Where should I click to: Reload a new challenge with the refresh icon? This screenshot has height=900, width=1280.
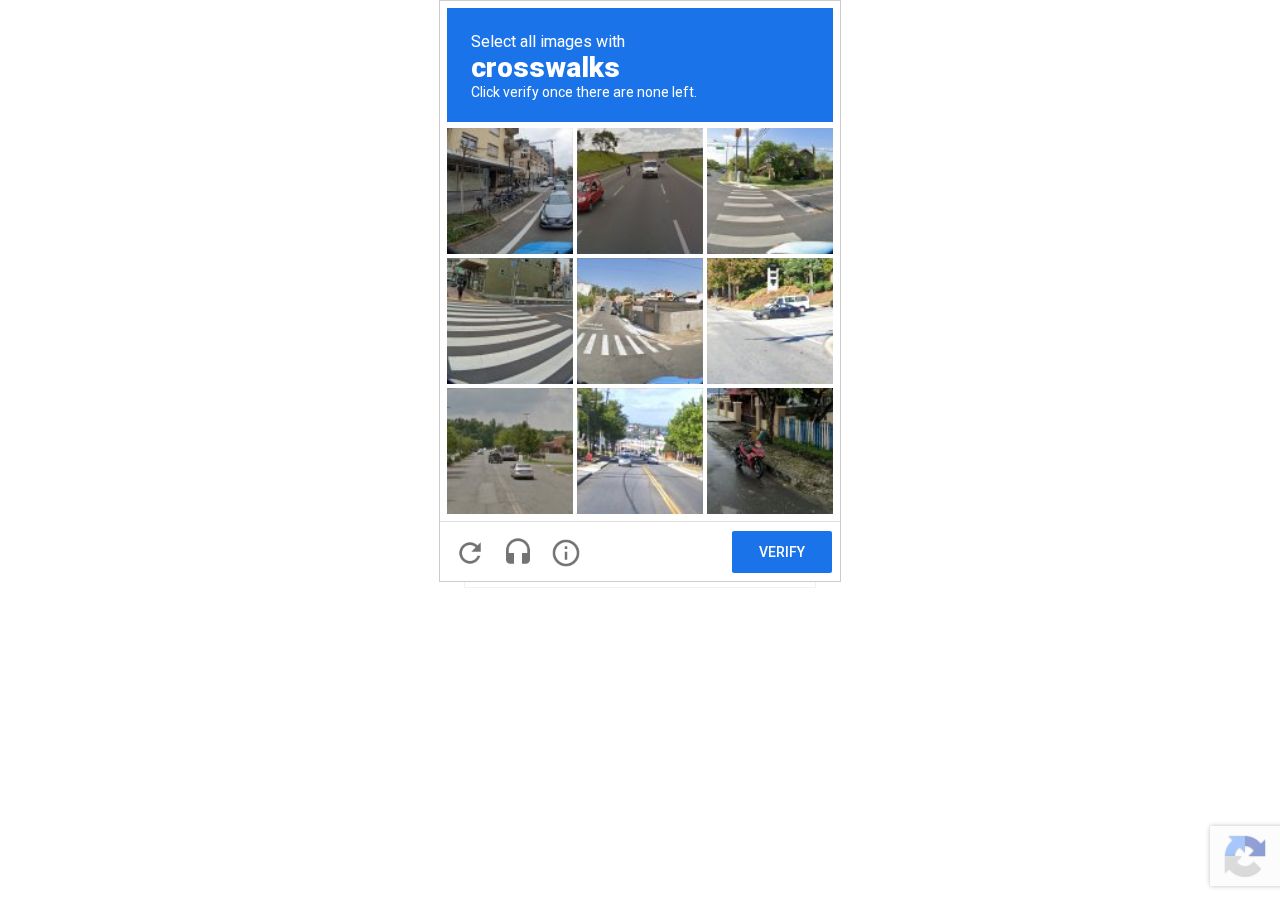coord(470,552)
